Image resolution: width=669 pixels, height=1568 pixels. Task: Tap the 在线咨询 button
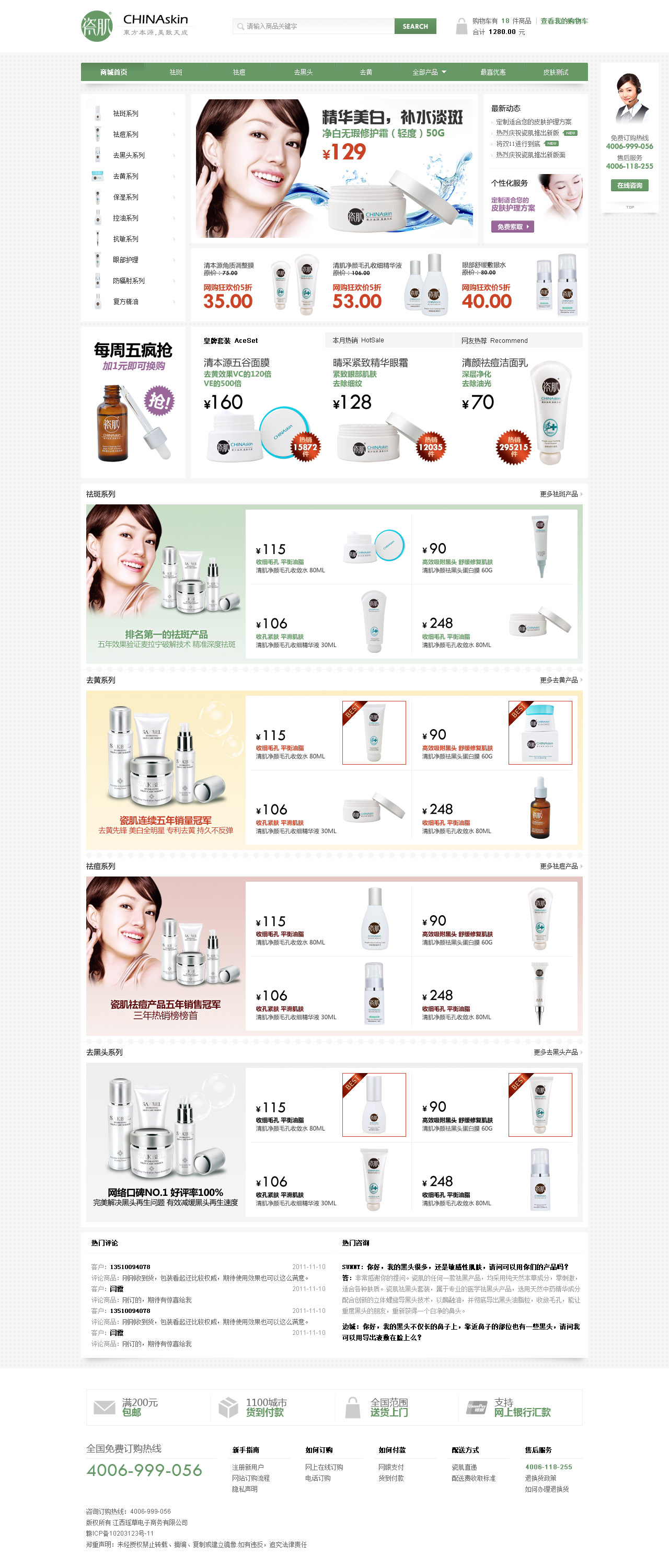(x=629, y=185)
